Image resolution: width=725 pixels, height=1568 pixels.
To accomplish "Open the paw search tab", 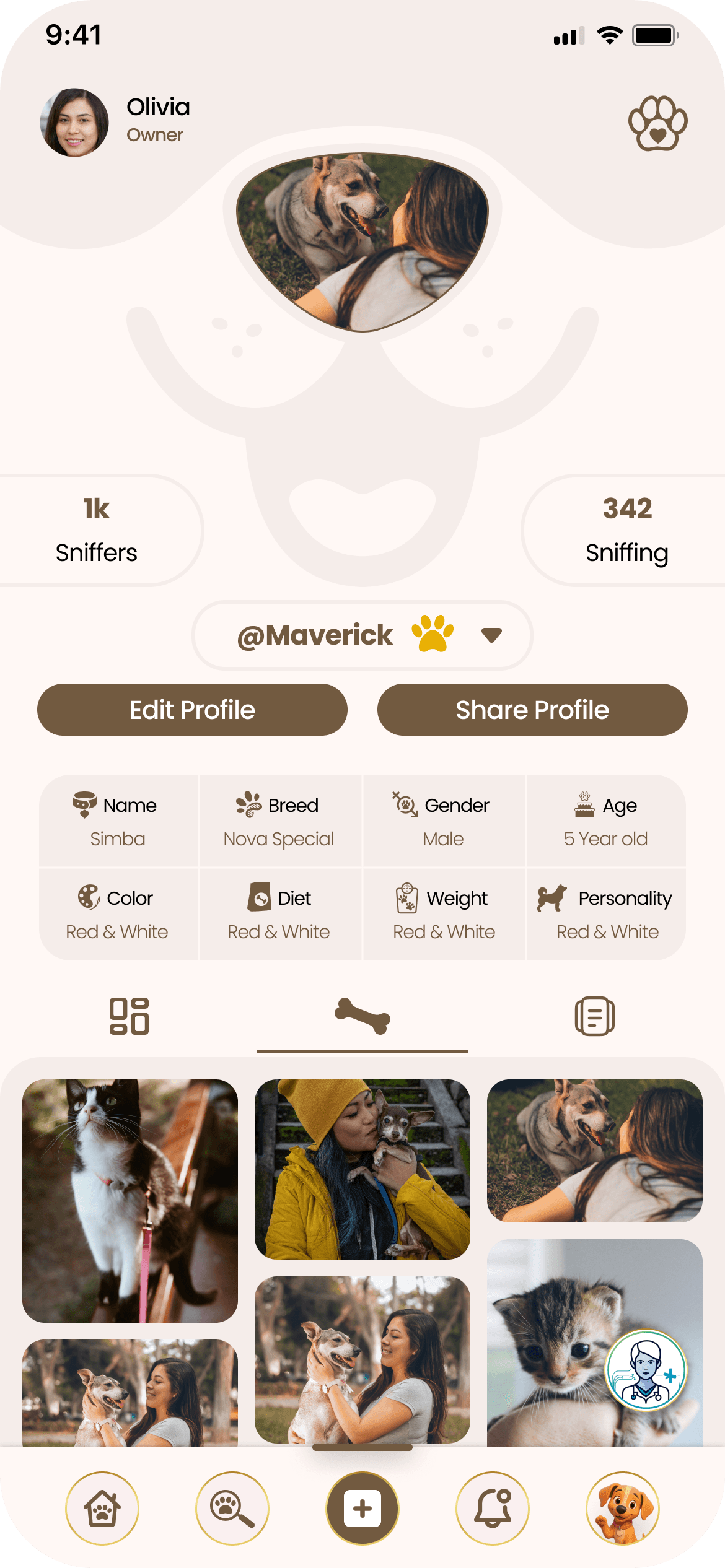I will pyautogui.click(x=232, y=1509).
